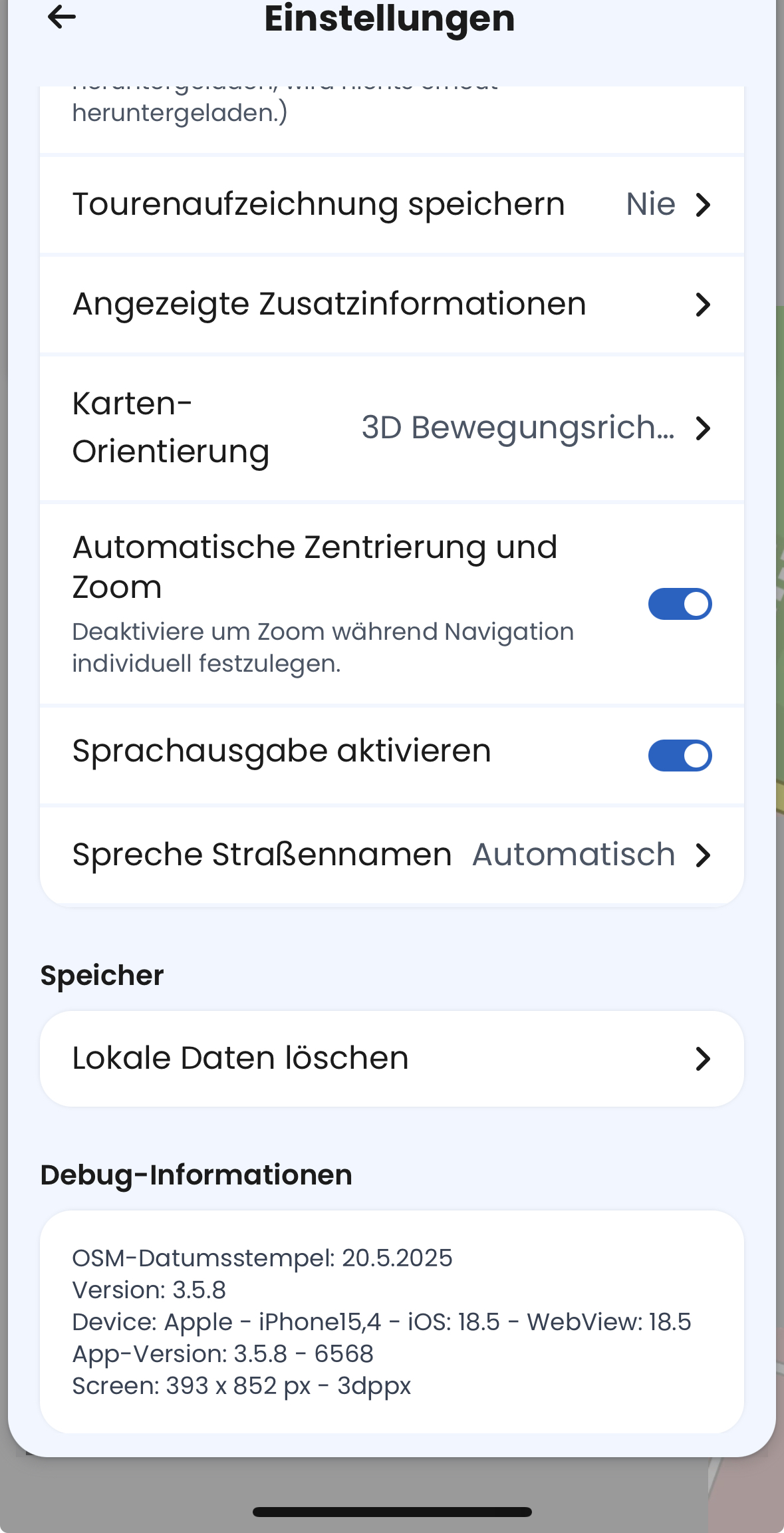784x1533 pixels.
Task: Disable Automatische Zentrierung und Zoom
Action: (679, 604)
